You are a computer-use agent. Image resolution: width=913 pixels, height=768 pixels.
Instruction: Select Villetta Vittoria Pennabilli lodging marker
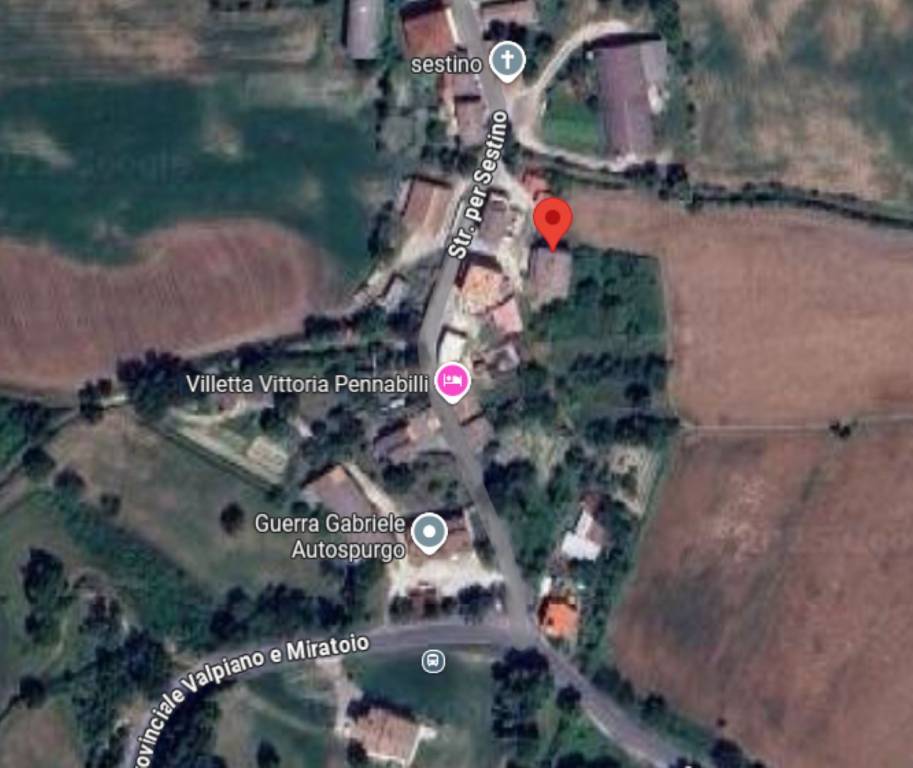tap(452, 382)
